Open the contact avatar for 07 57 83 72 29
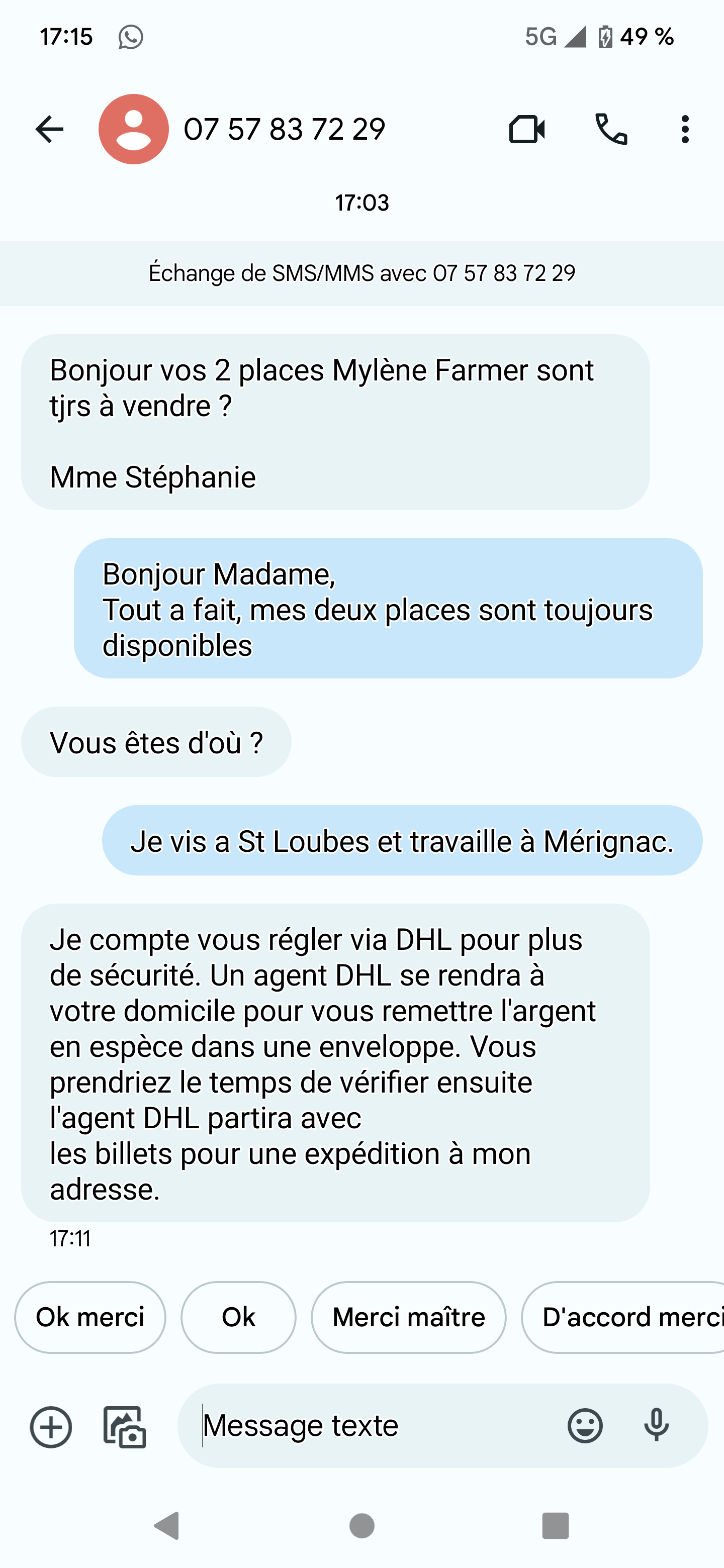The height and width of the screenshot is (1568, 724). tap(133, 129)
